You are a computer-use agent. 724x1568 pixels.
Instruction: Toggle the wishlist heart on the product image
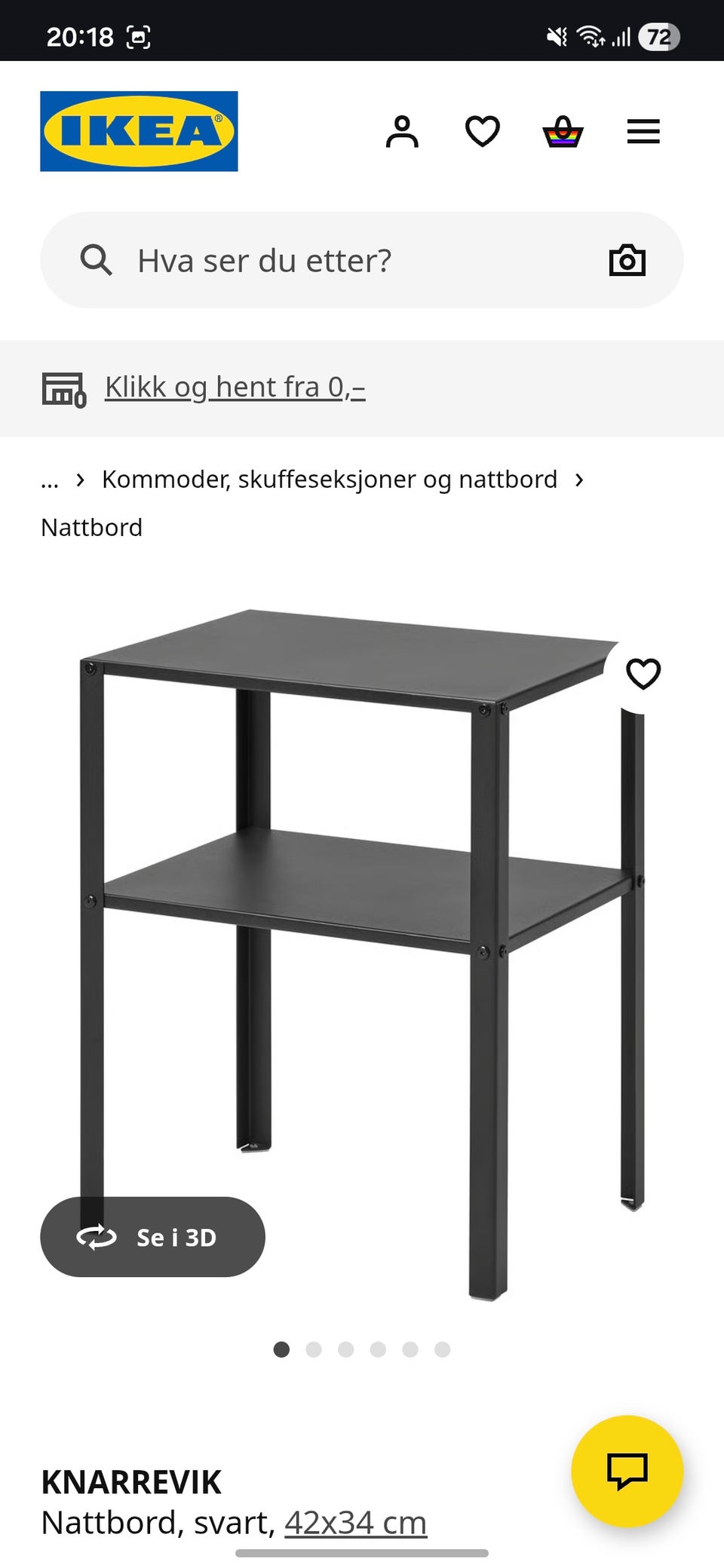coord(645,675)
